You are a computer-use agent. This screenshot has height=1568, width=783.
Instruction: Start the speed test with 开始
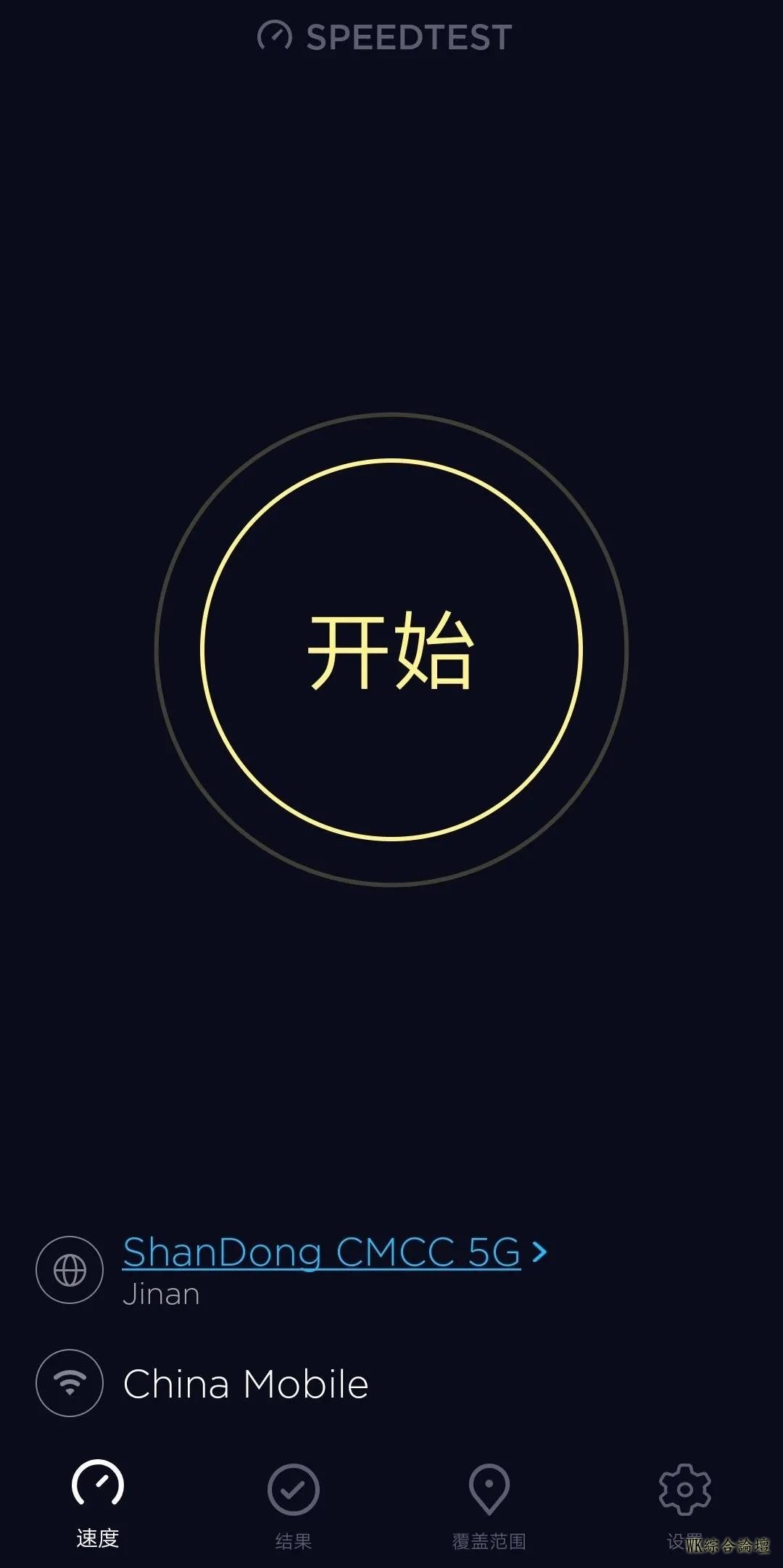[391, 649]
